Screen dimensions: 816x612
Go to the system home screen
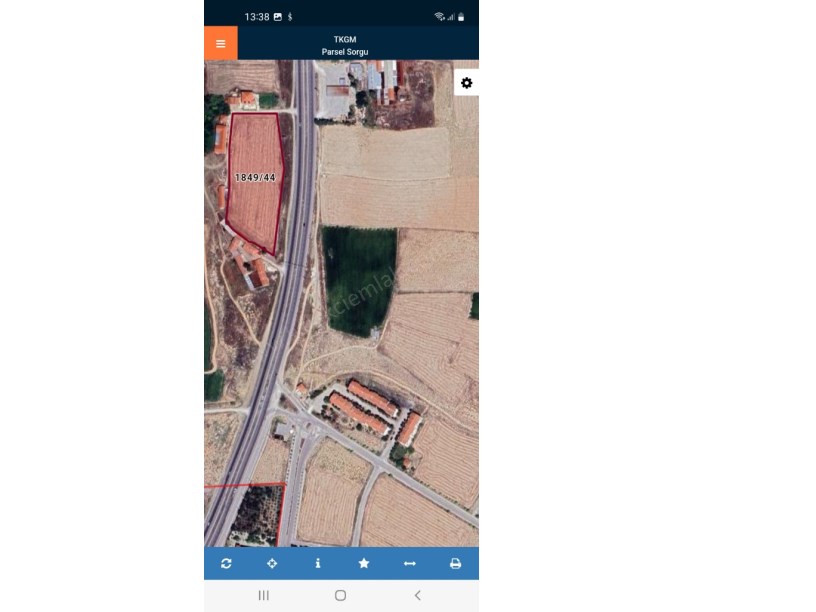click(x=340, y=595)
